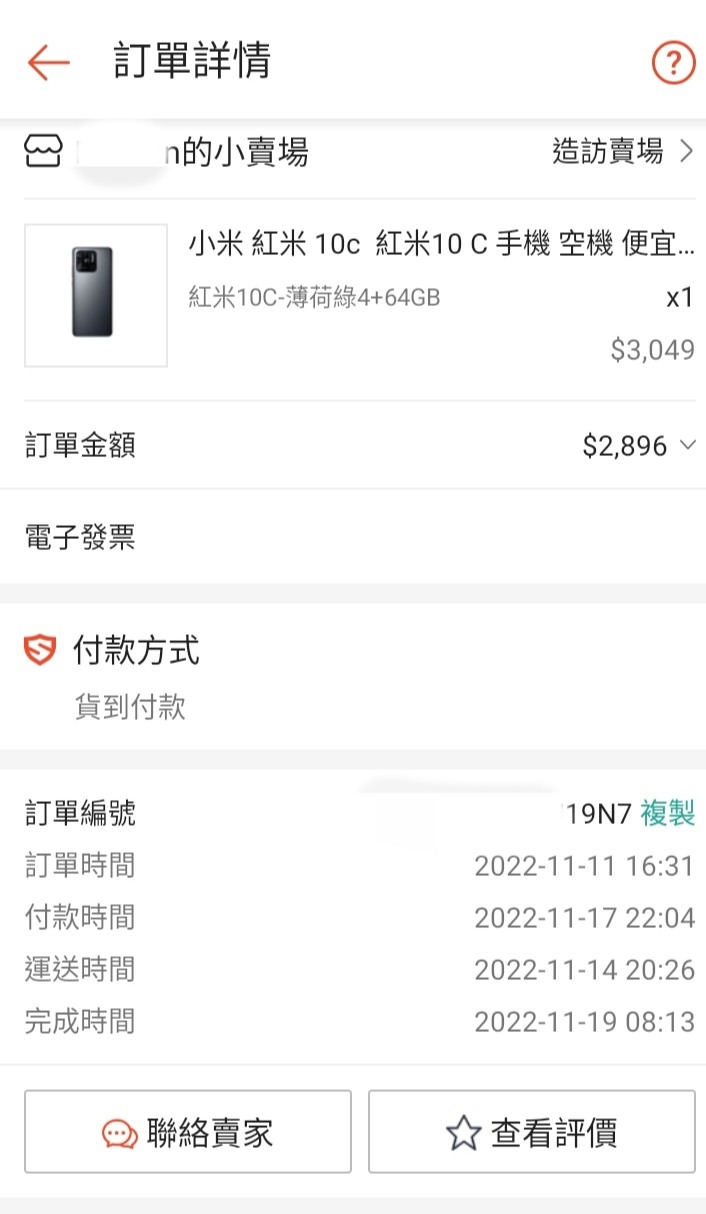Open the help question mark icon
This screenshot has width=706, height=1214.
673,64
